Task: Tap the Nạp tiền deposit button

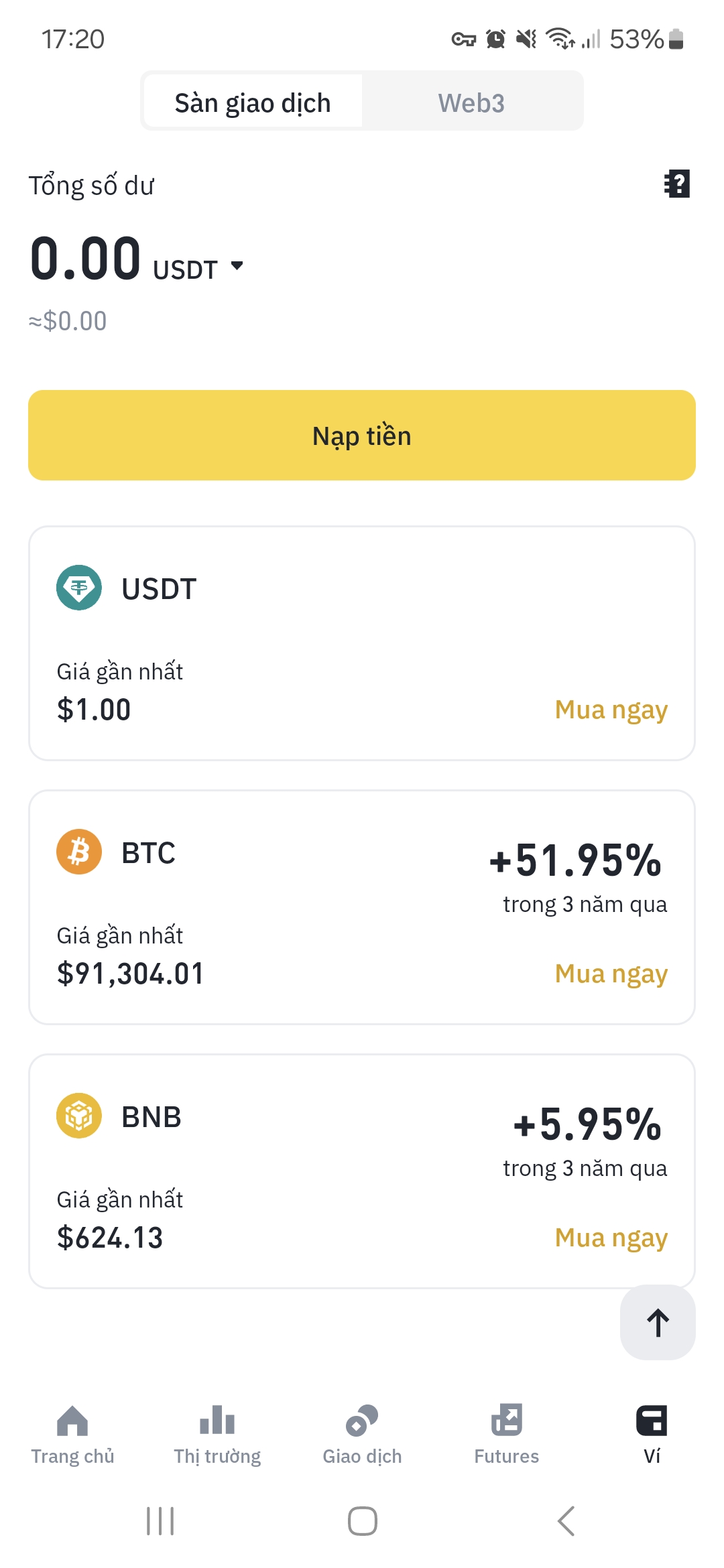Action: click(362, 435)
